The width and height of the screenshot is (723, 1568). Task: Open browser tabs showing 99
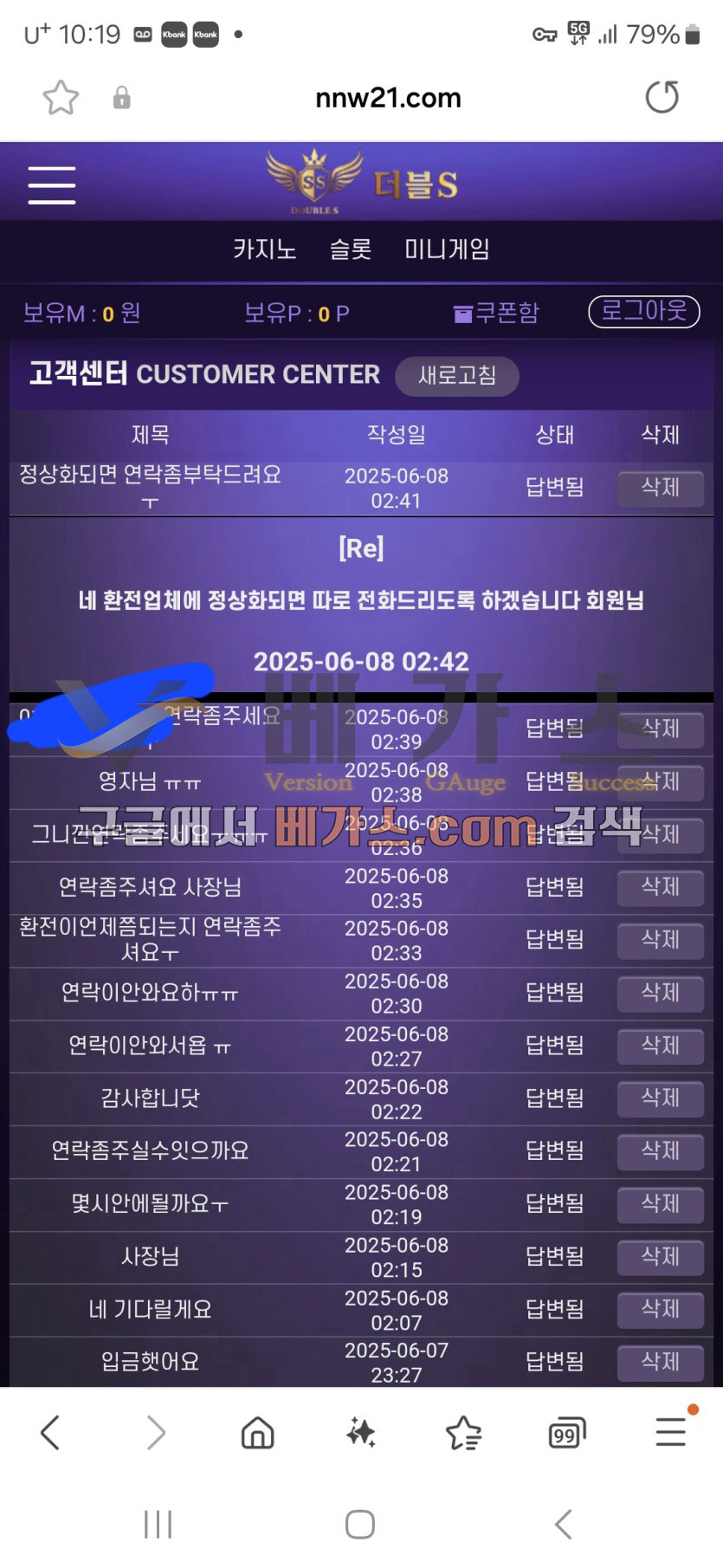(566, 1434)
